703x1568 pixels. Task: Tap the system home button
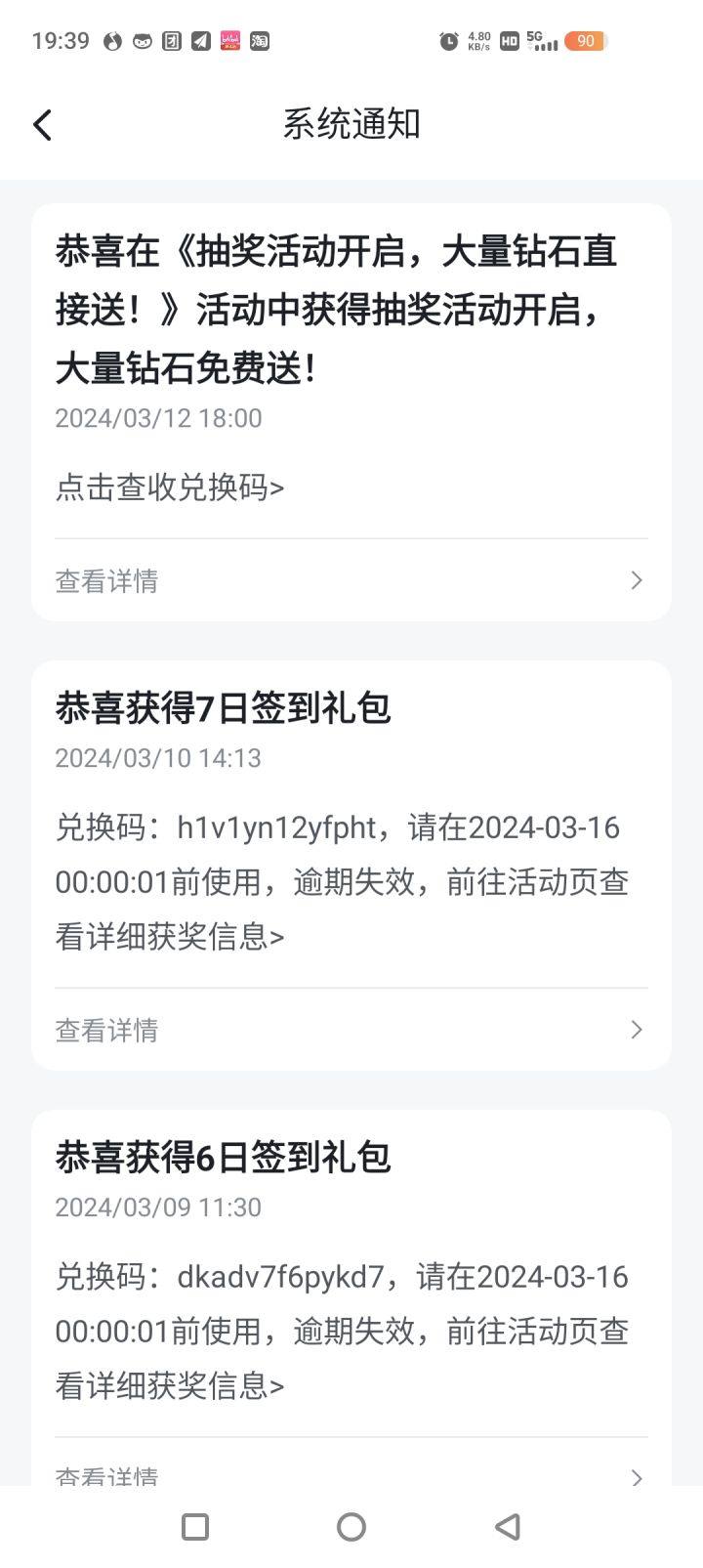[351, 1527]
